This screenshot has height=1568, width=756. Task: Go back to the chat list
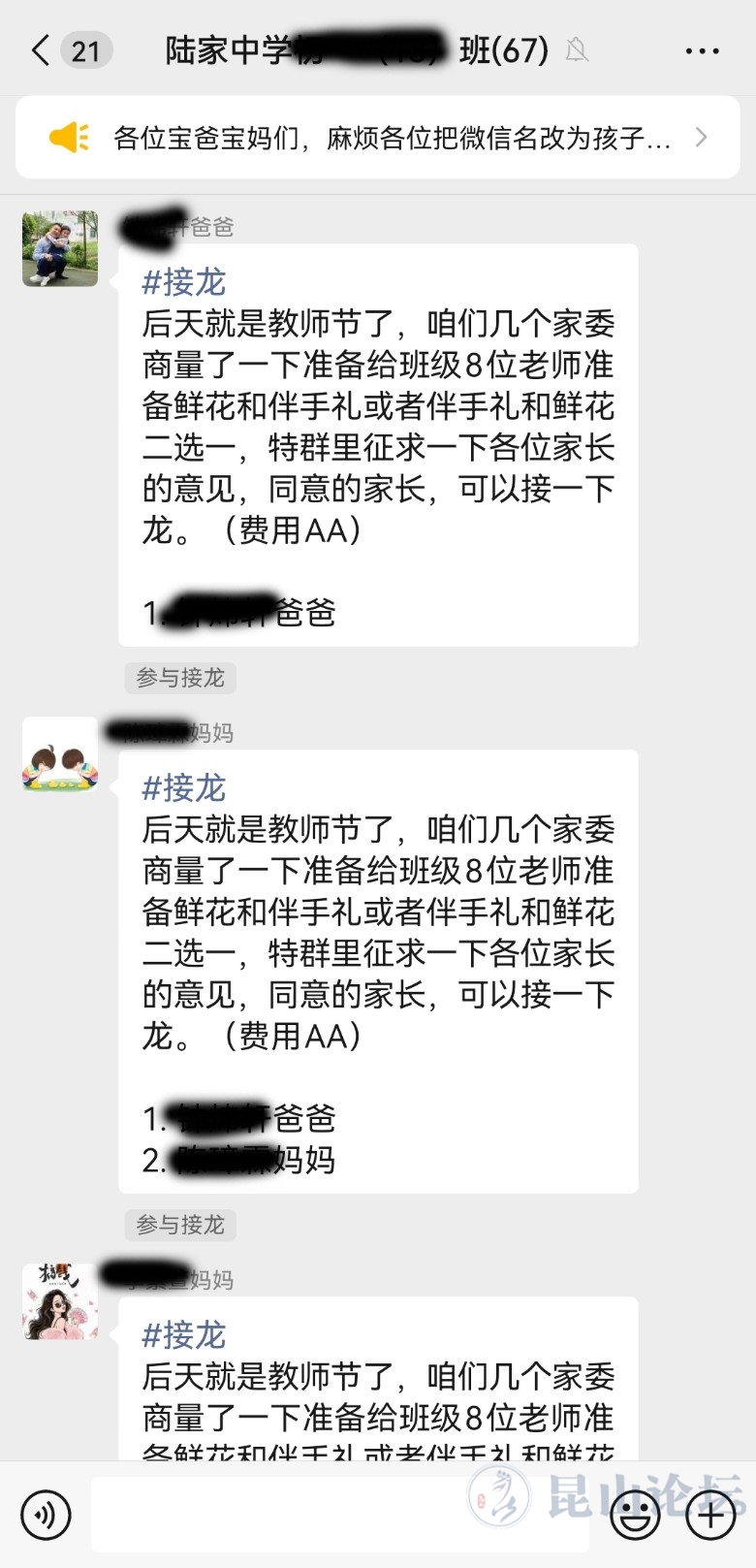(x=41, y=50)
